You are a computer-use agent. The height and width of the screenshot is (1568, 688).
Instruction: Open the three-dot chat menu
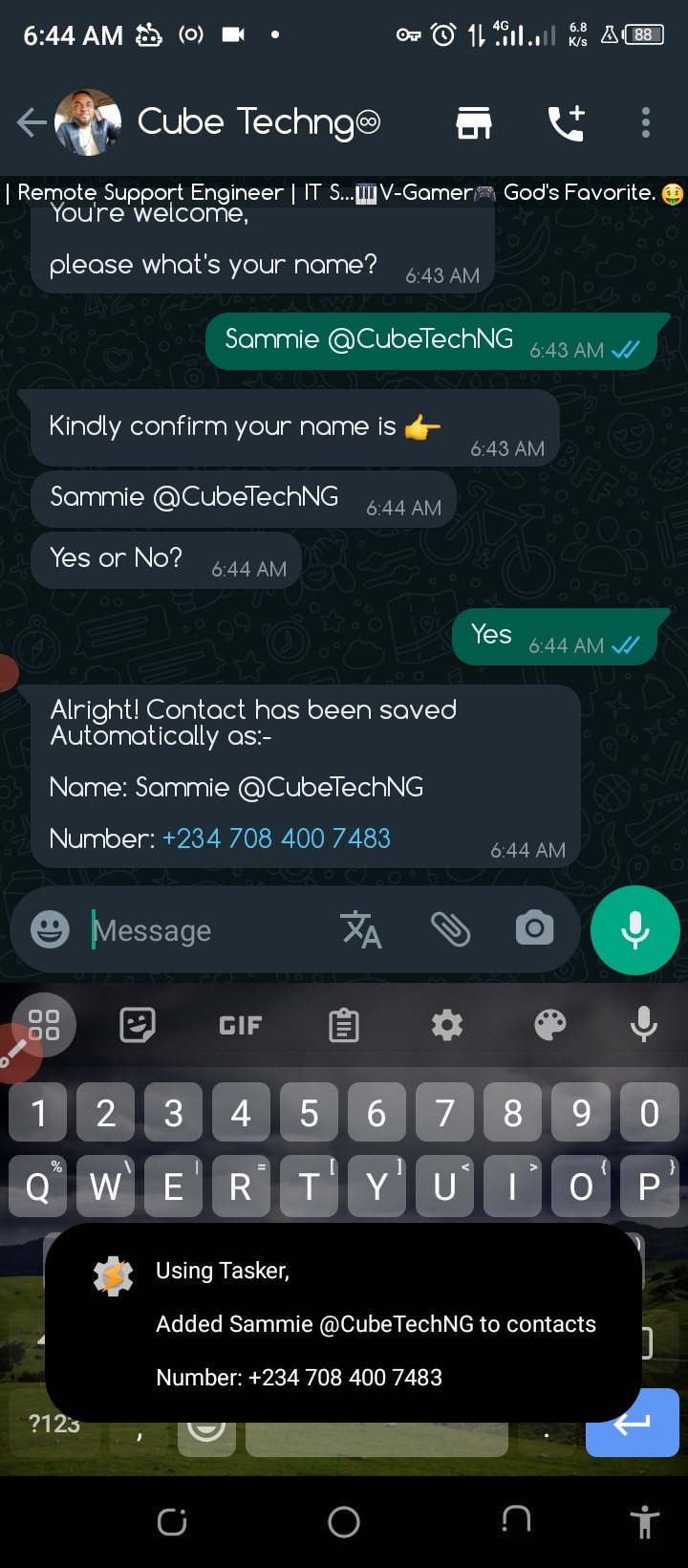645,121
